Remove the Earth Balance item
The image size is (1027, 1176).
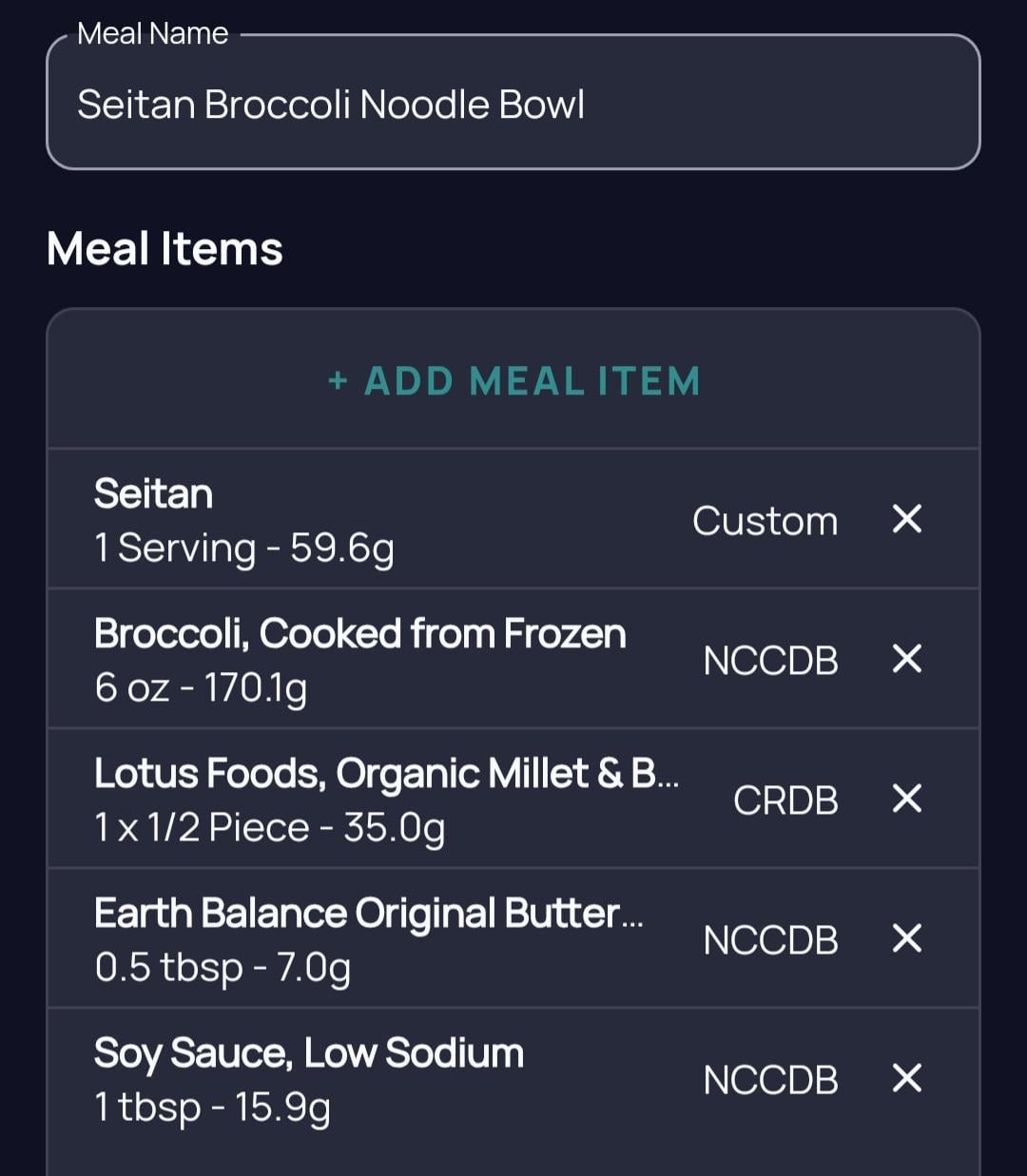click(x=907, y=938)
